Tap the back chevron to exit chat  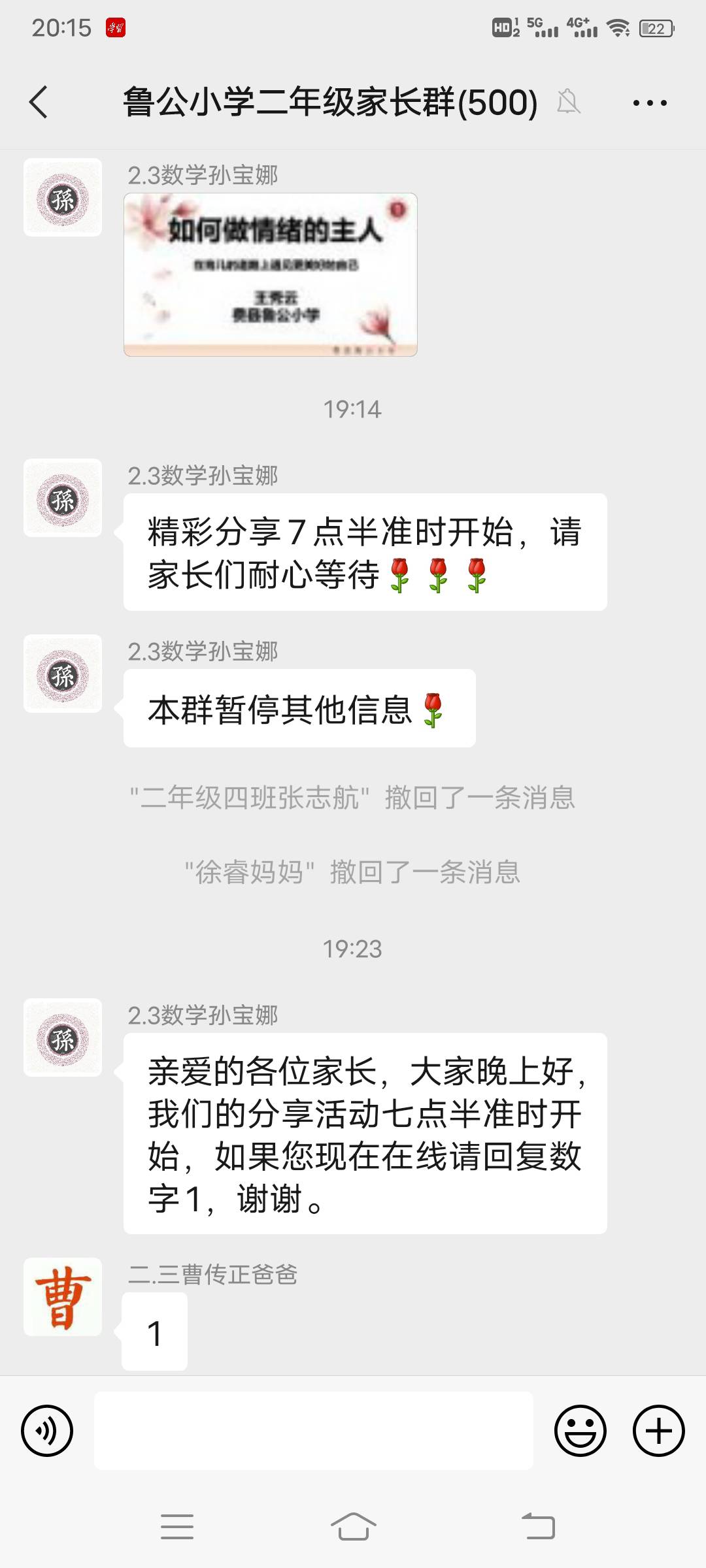37,102
